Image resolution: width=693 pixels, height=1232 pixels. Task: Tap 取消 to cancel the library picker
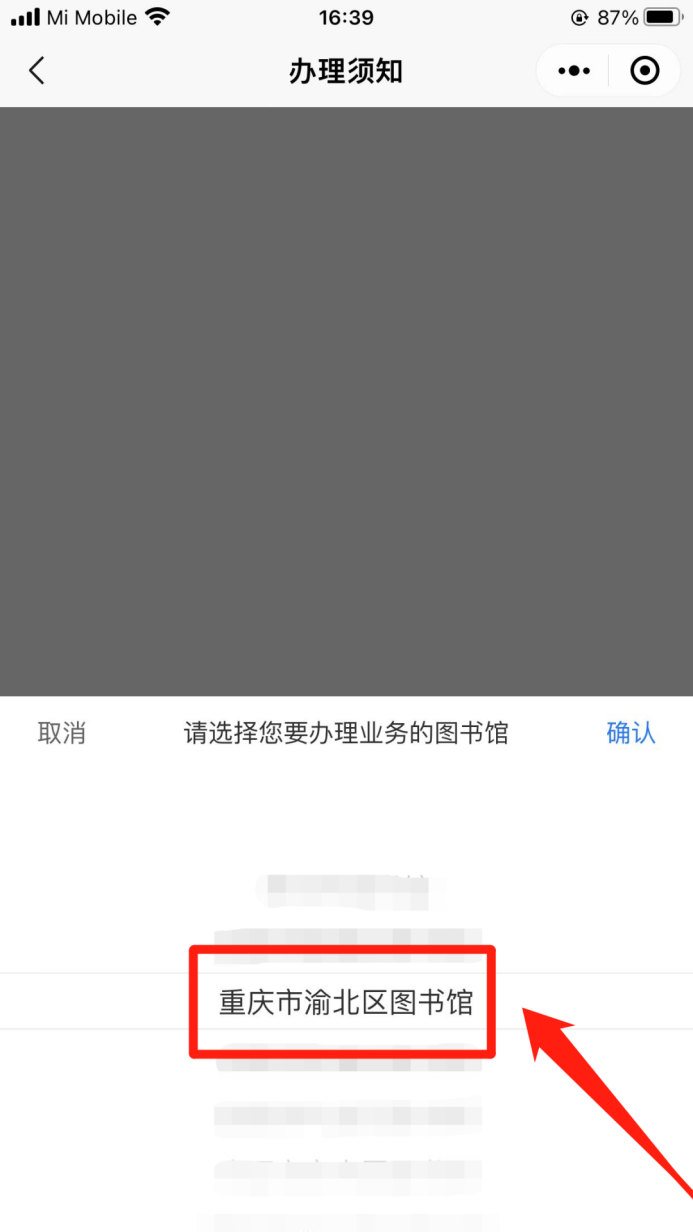[62, 733]
